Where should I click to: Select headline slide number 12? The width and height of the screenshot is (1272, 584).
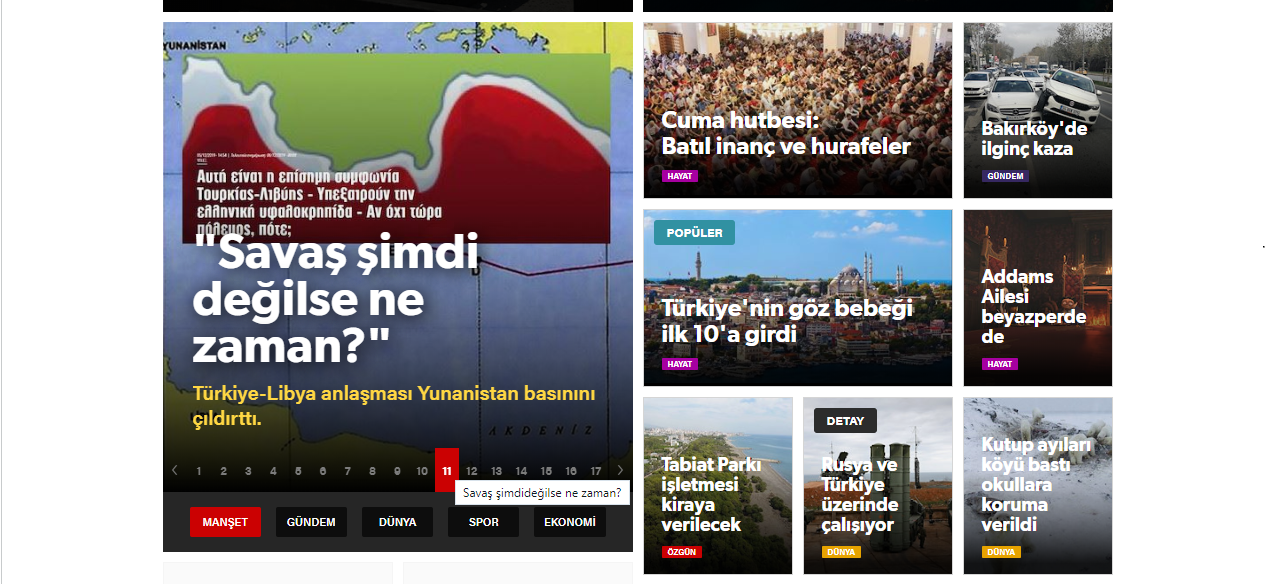click(x=472, y=471)
